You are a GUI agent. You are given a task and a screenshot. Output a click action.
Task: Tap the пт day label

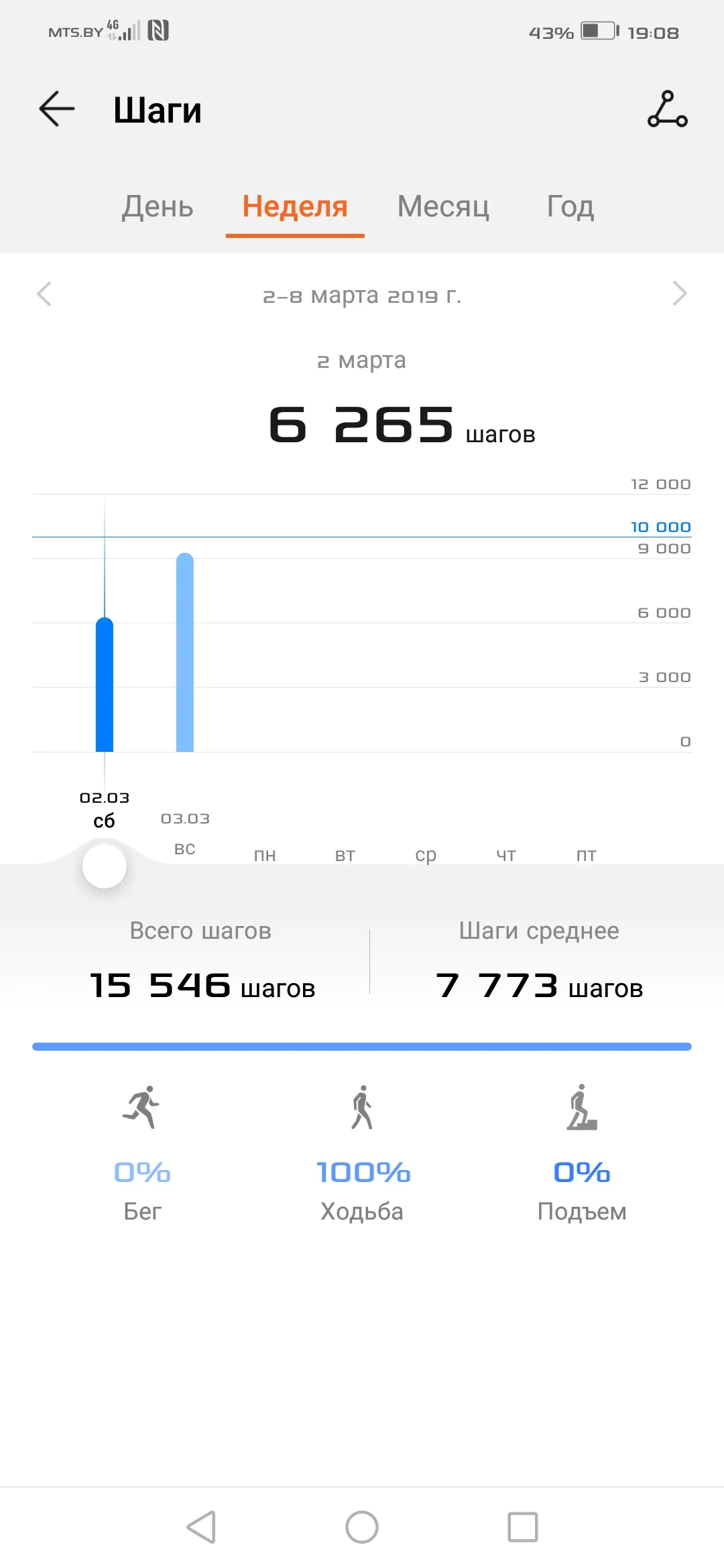click(x=587, y=854)
